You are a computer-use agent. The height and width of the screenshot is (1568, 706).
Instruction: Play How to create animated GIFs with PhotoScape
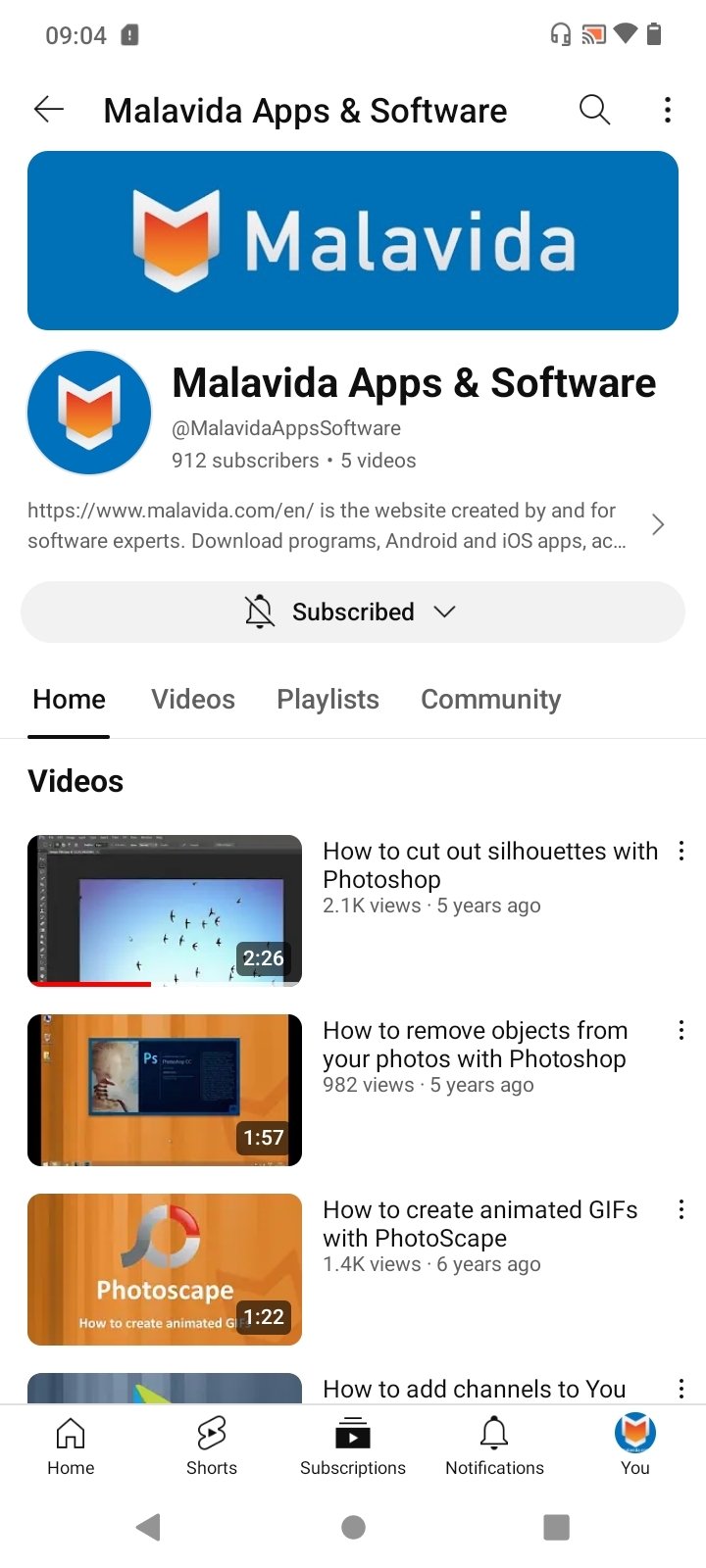click(165, 1269)
